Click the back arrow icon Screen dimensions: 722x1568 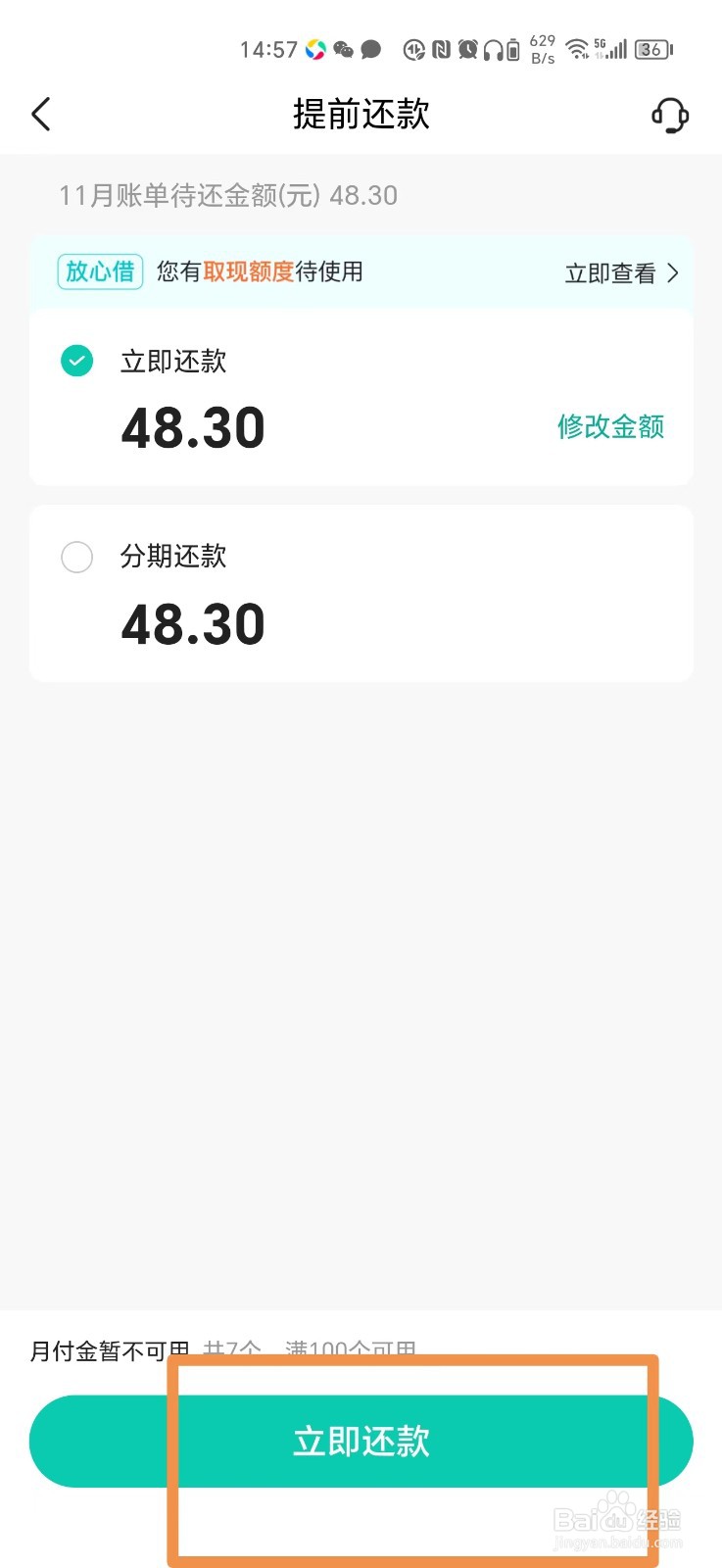coord(41,114)
